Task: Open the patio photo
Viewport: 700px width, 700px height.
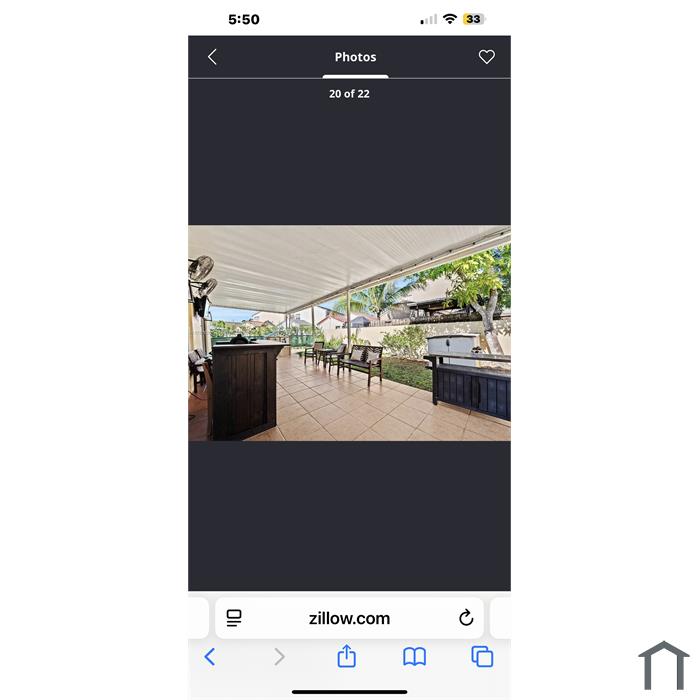Action: (x=349, y=332)
